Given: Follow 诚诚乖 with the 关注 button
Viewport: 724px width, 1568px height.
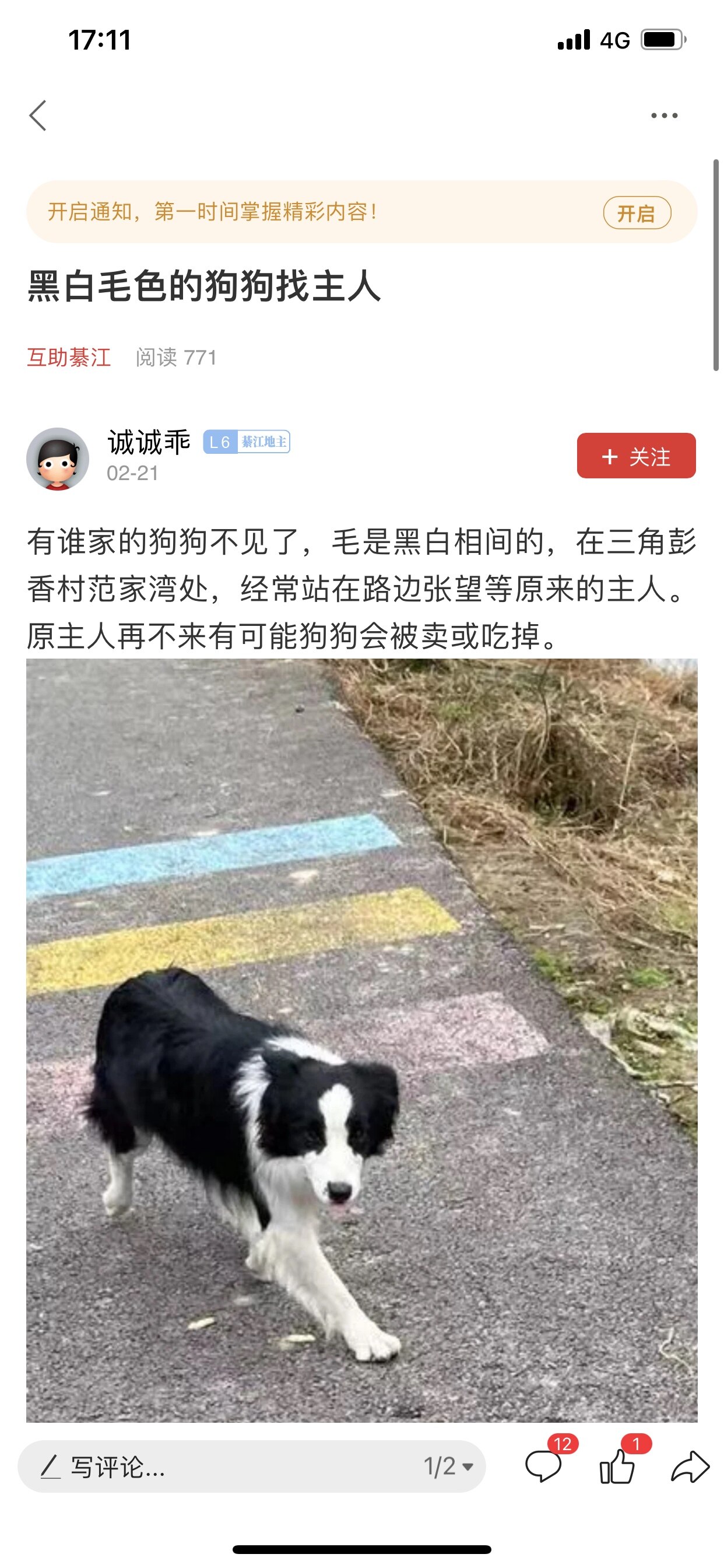Looking at the screenshot, I should [x=636, y=456].
